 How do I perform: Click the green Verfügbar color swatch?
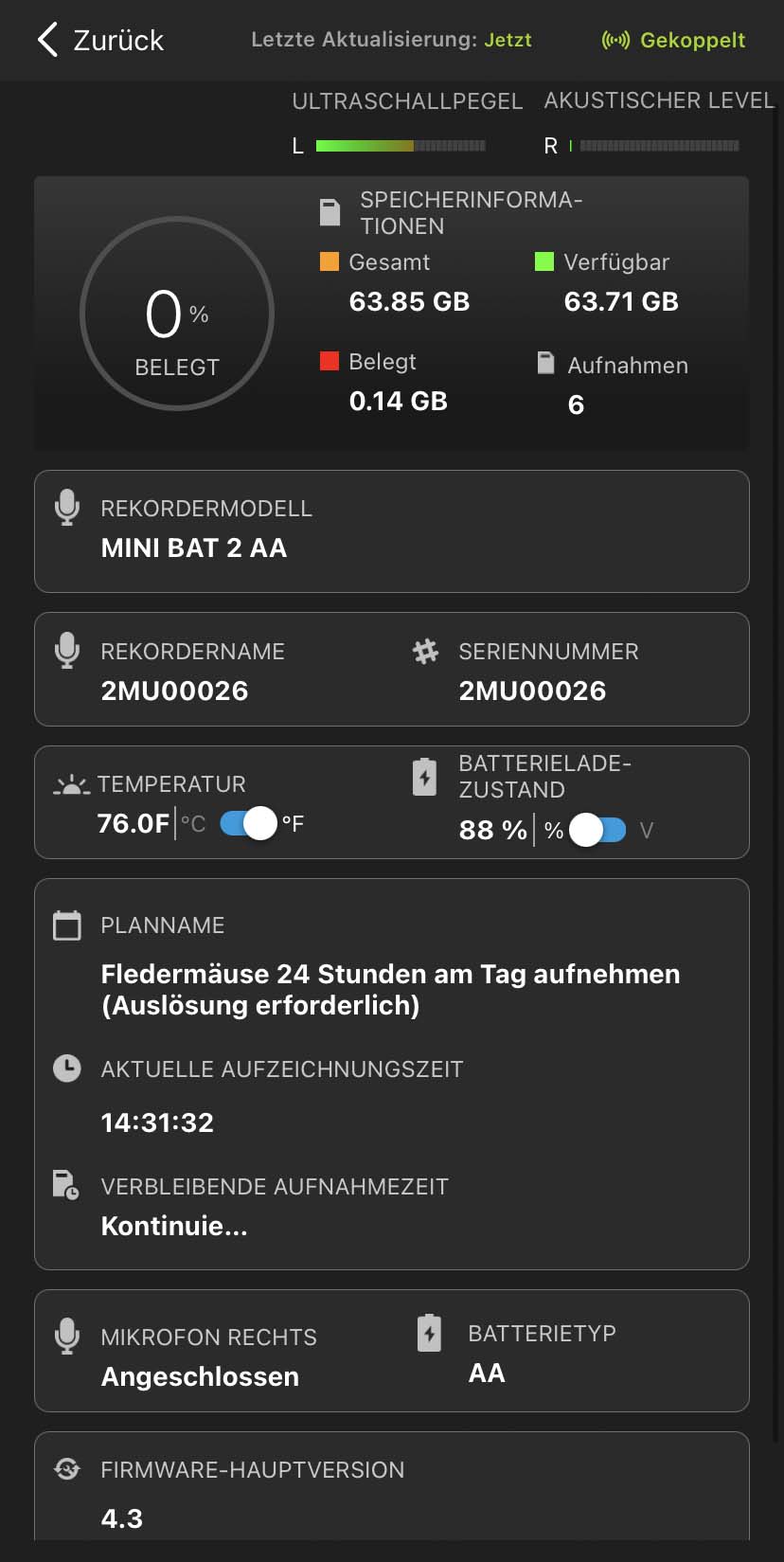point(543,262)
